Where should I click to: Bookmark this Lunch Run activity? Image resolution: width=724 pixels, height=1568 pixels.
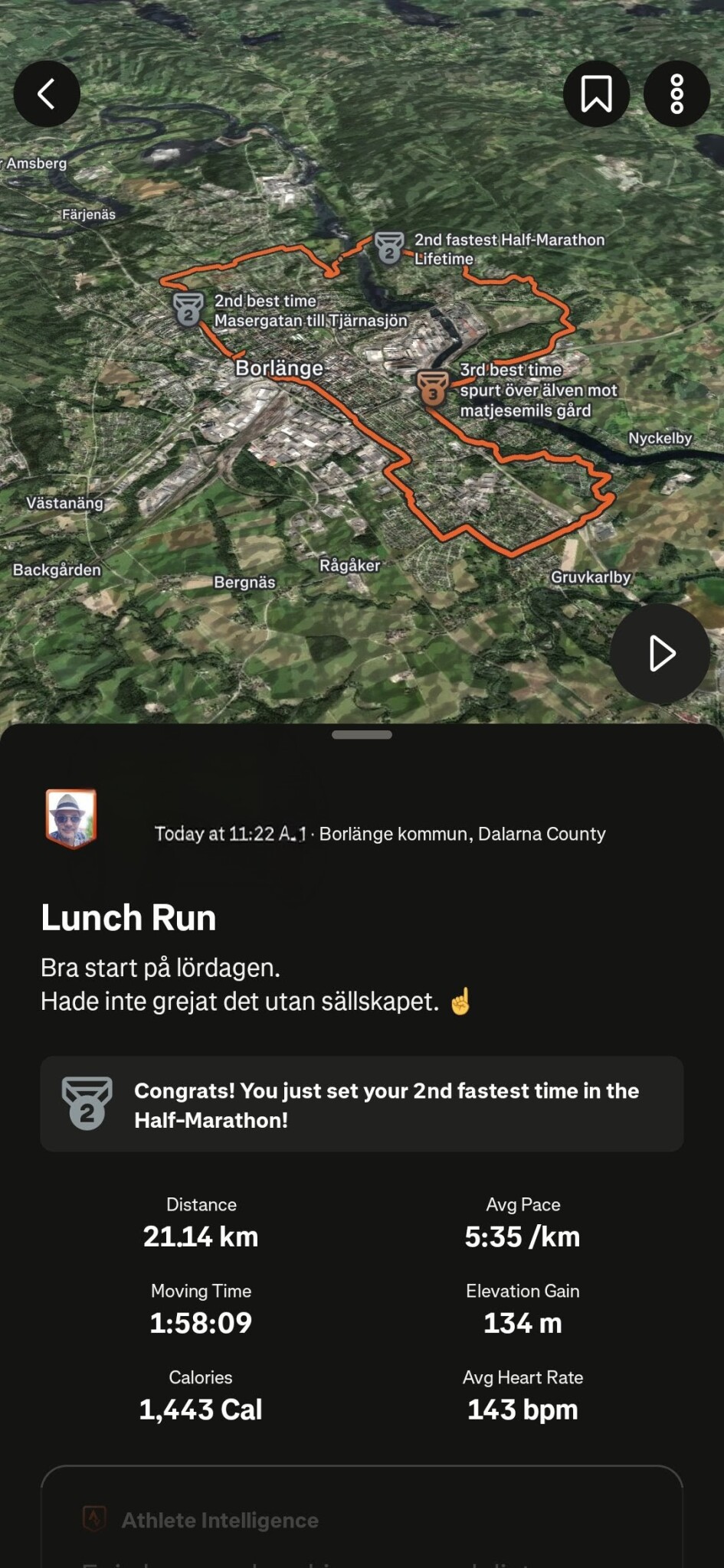click(596, 94)
